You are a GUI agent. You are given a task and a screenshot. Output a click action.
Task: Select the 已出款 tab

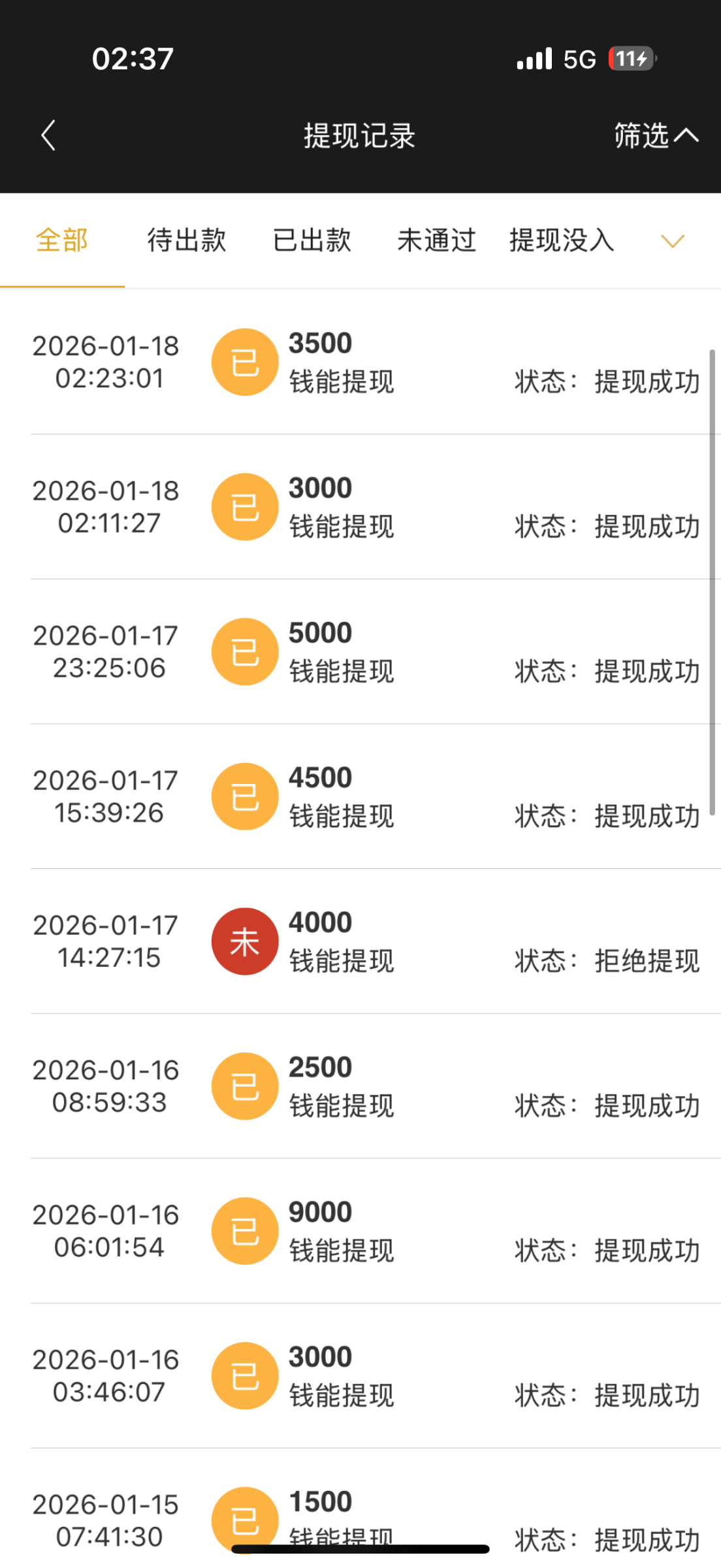click(312, 240)
